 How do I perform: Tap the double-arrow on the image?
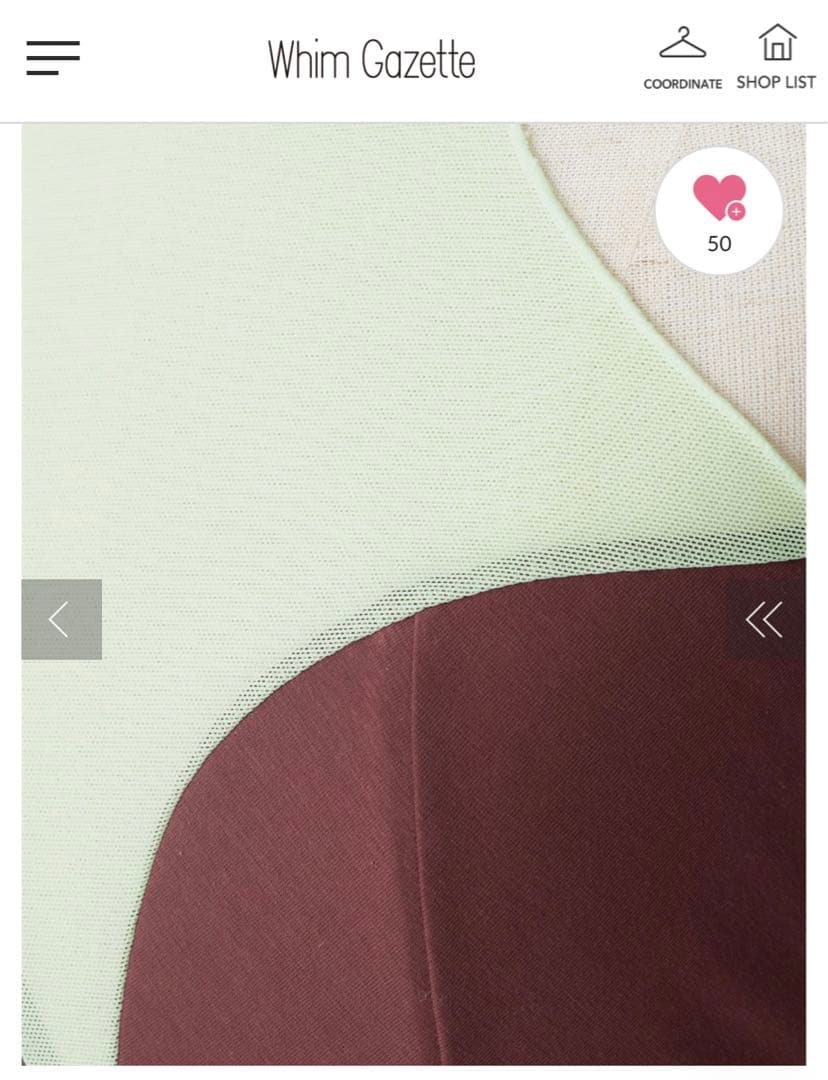pyautogui.click(x=764, y=619)
